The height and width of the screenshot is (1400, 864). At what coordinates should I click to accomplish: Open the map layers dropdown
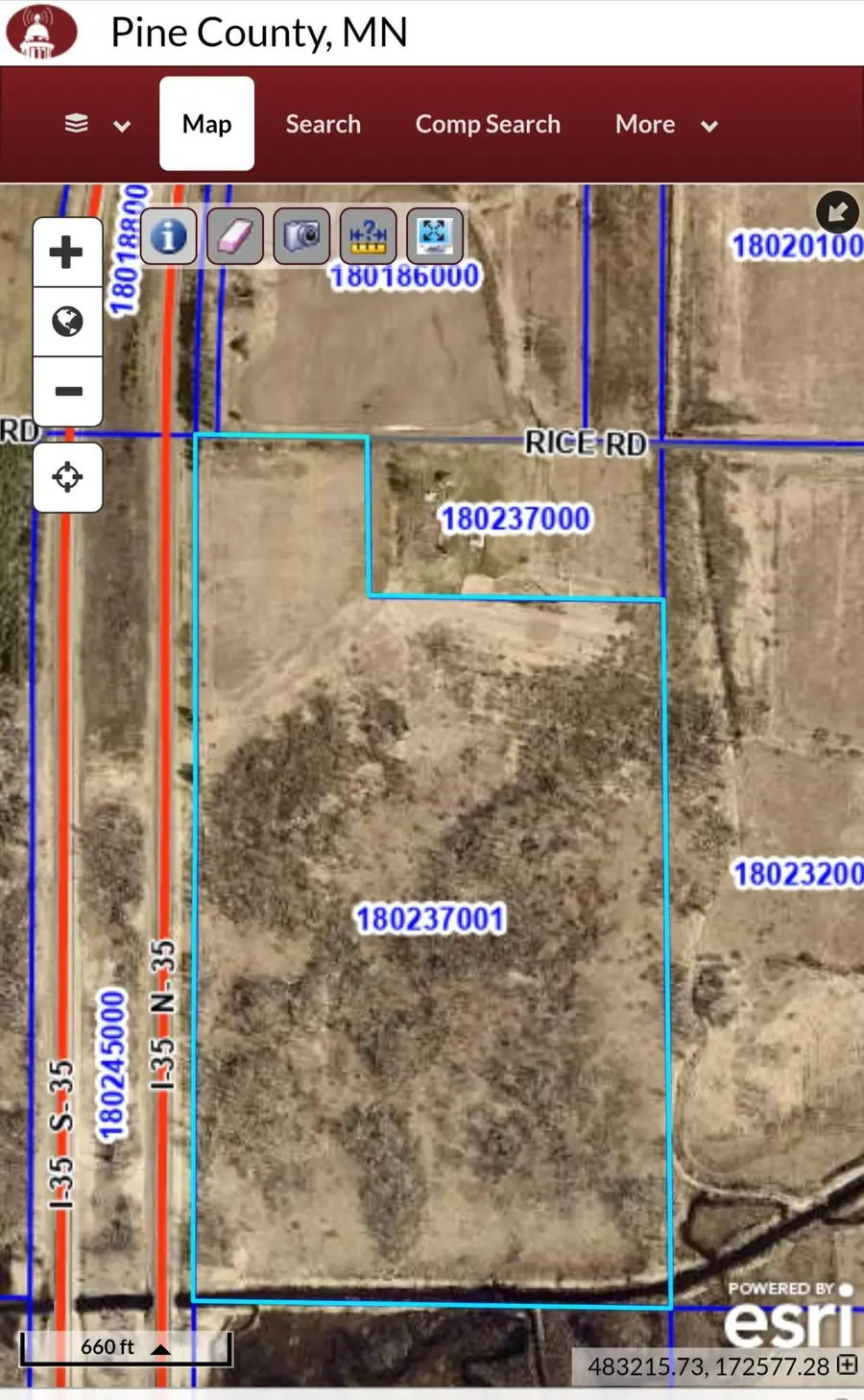(96, 124)
